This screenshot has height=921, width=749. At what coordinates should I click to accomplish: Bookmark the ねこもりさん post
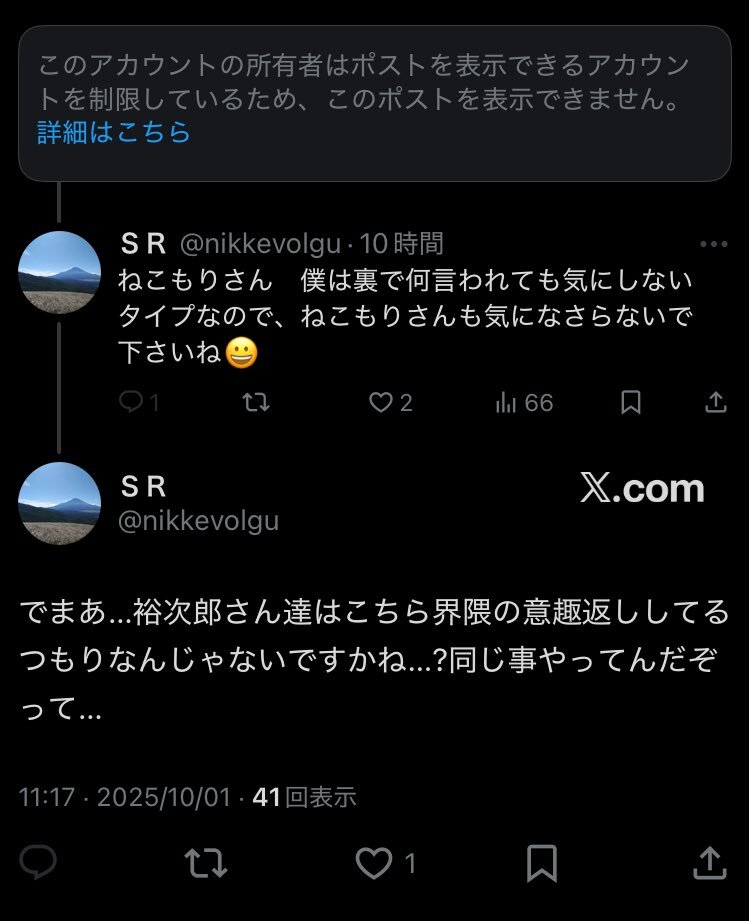click(x=631, y=402)
